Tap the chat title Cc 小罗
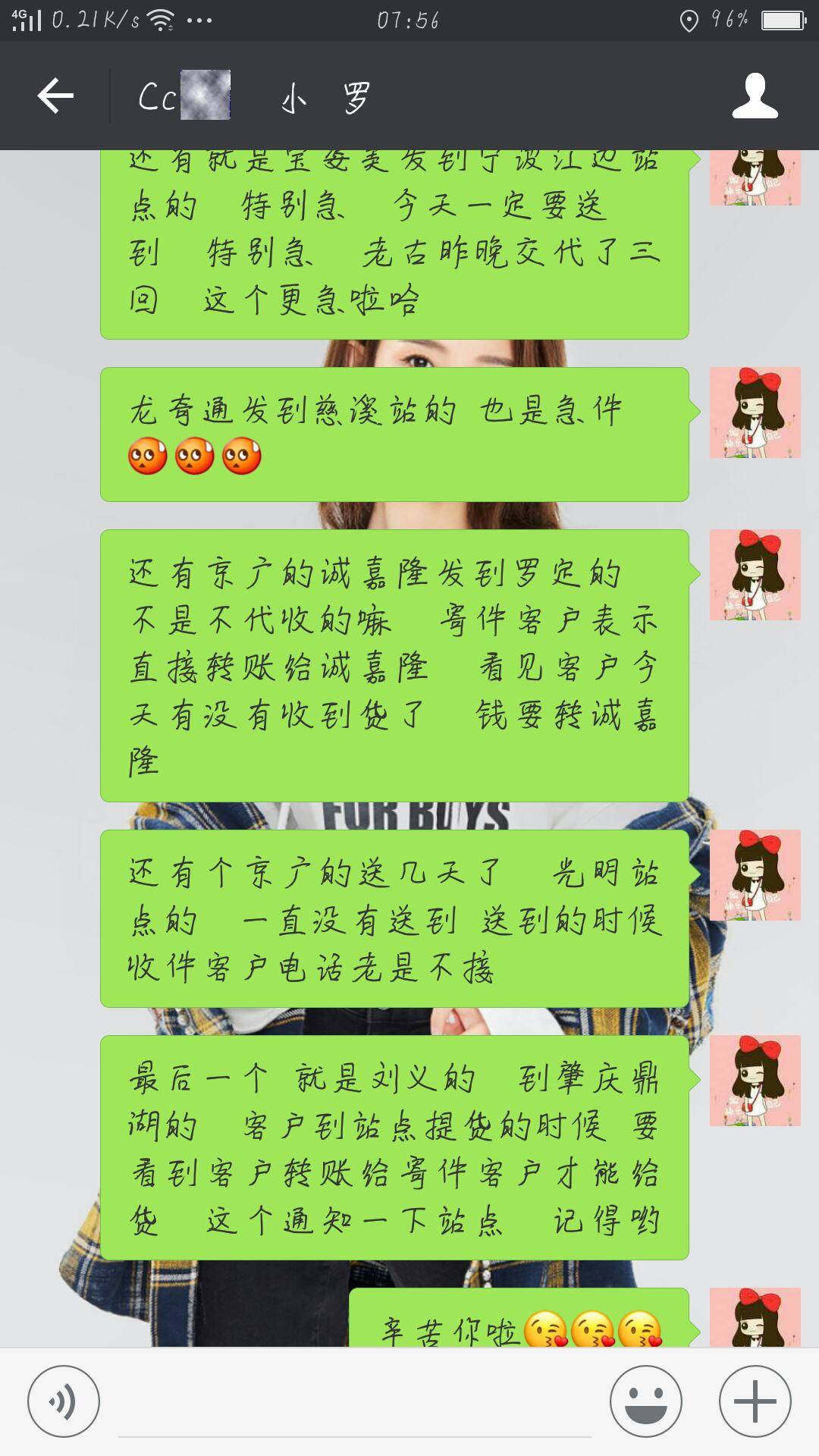 click(250, 95)
